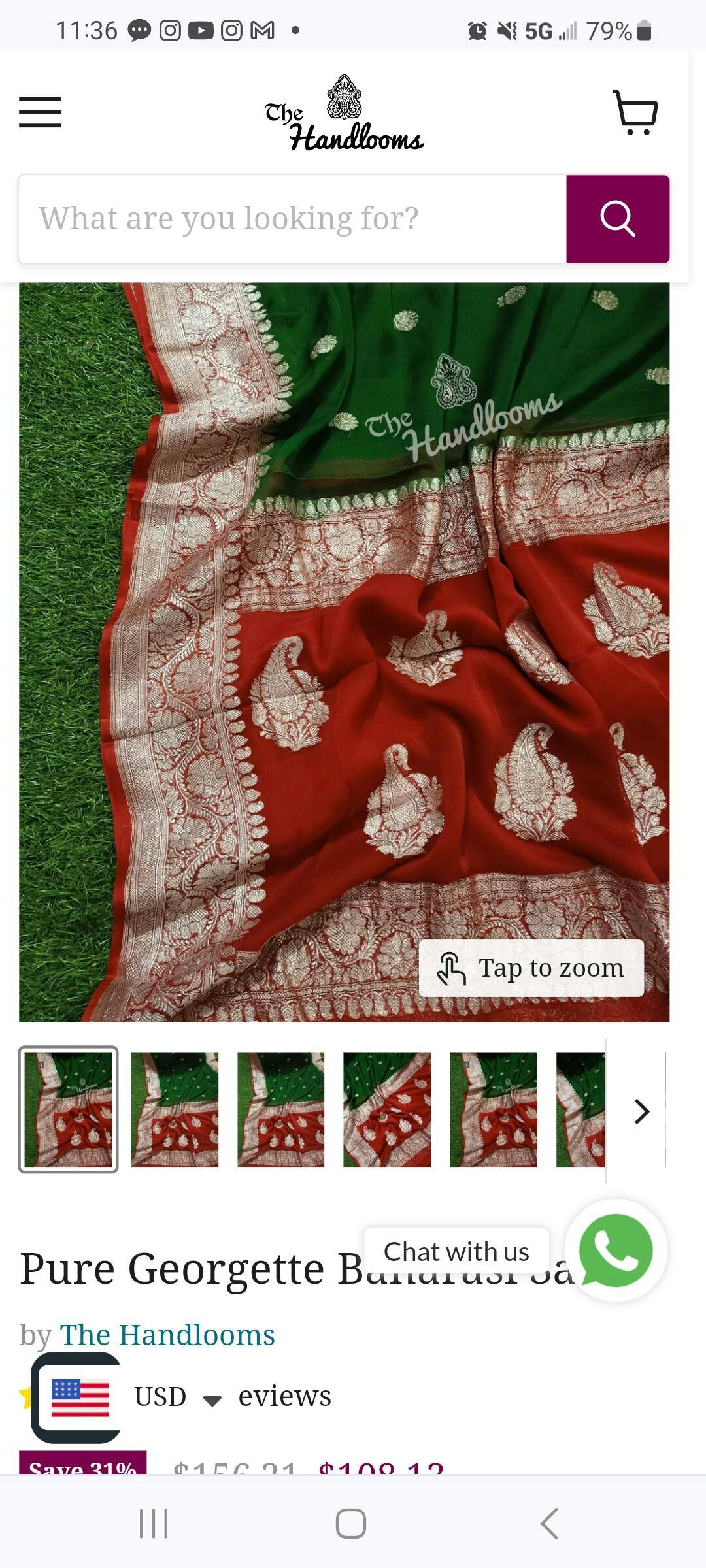Open the hamburger menu
The height and width of the screenshot is (1568, 706).
click(40, 112)
